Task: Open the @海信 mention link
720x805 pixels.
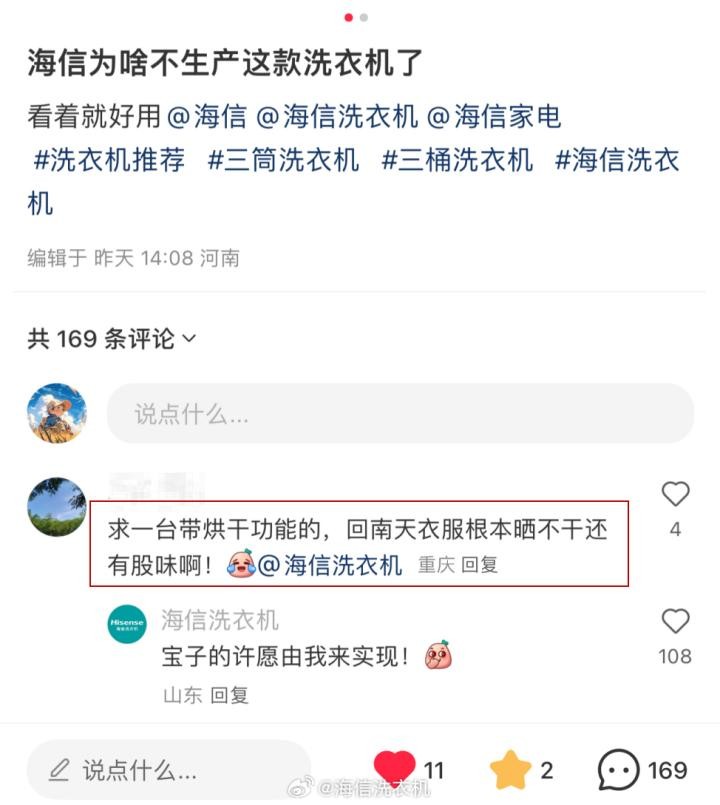Action: tap(206, 117)
